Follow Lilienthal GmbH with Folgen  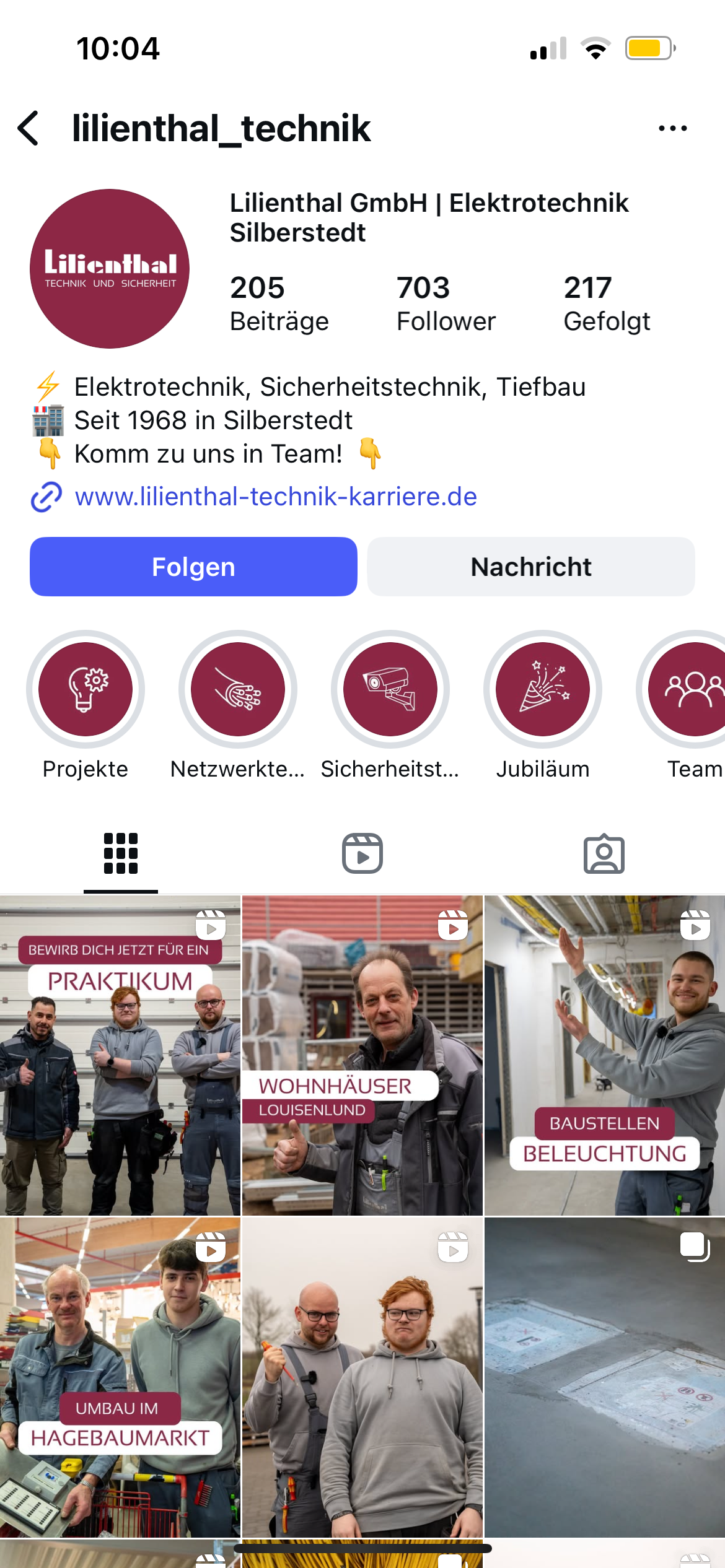193,567
